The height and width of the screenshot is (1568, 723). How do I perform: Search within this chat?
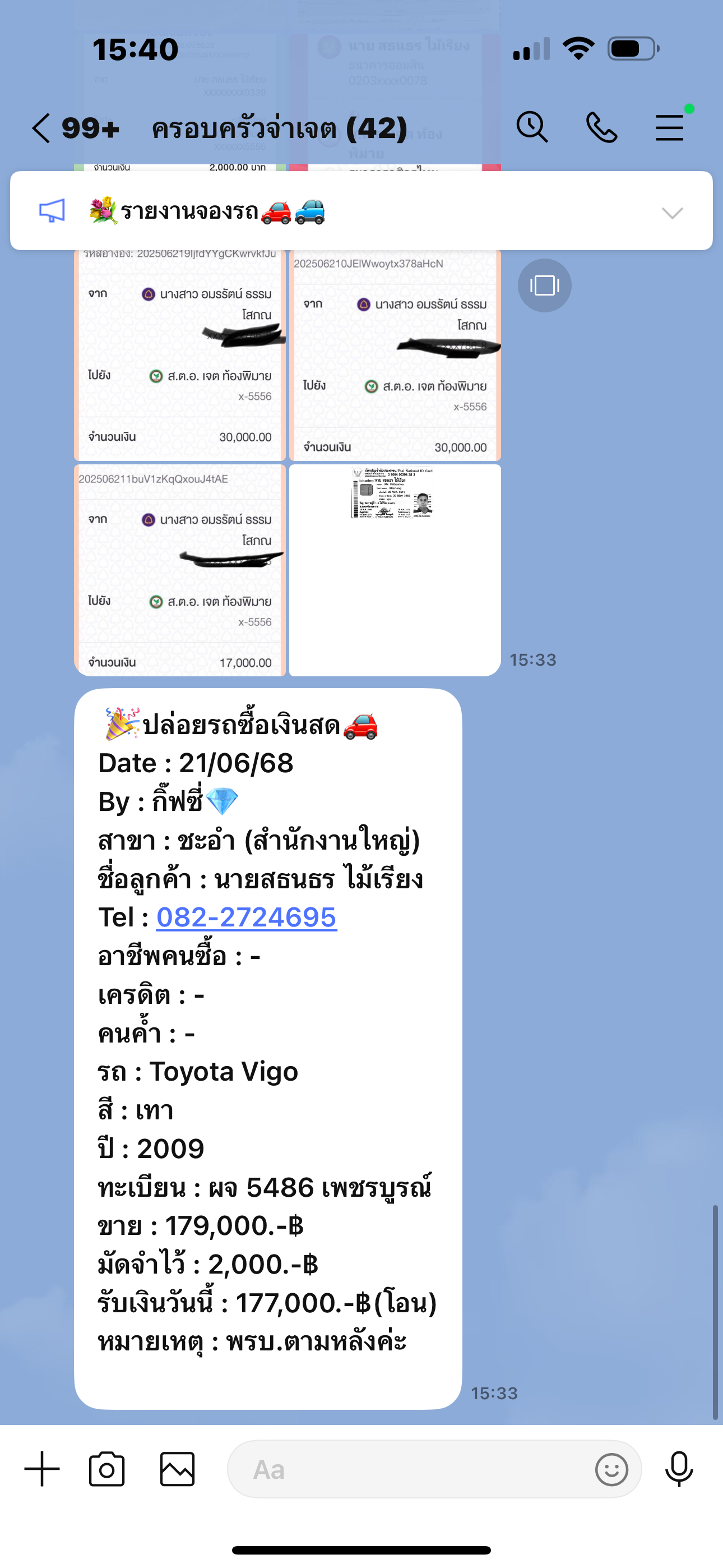(532, 128)
